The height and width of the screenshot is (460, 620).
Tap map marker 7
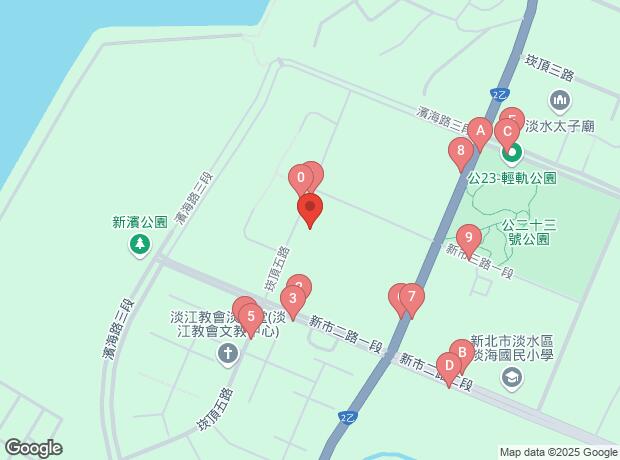click(412, 297)
